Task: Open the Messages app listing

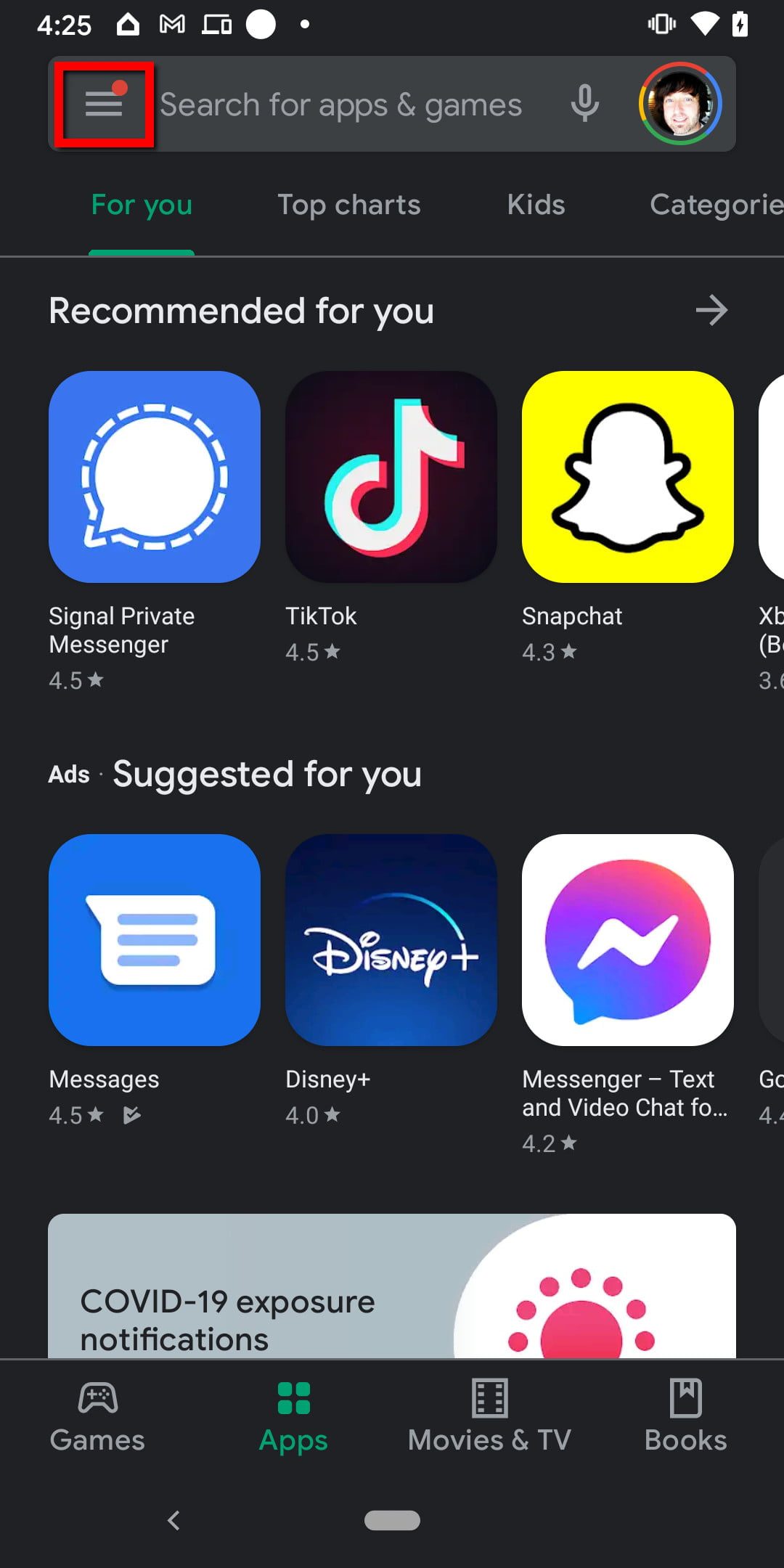Action: point(155,940)
